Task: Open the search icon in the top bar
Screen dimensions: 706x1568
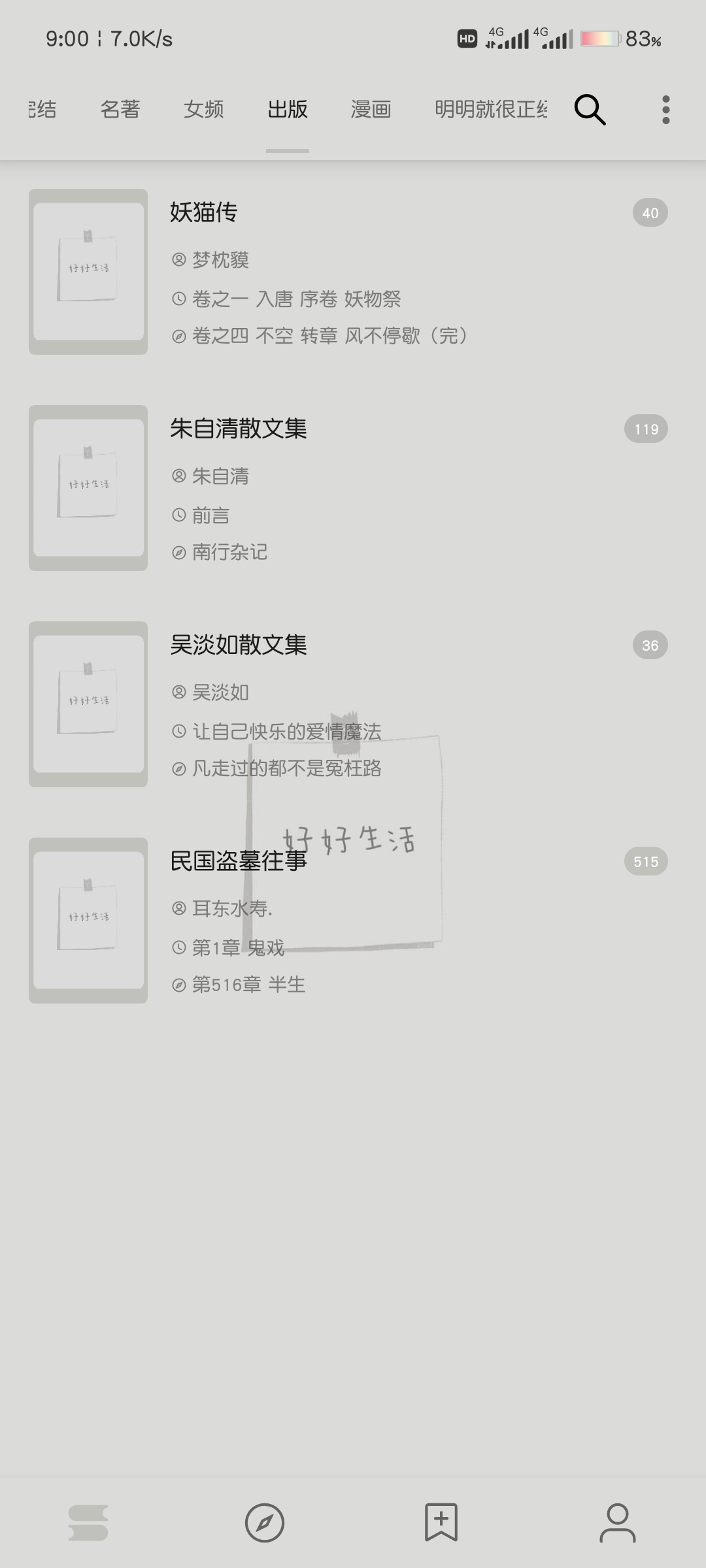Action: [x=590, y=109]
